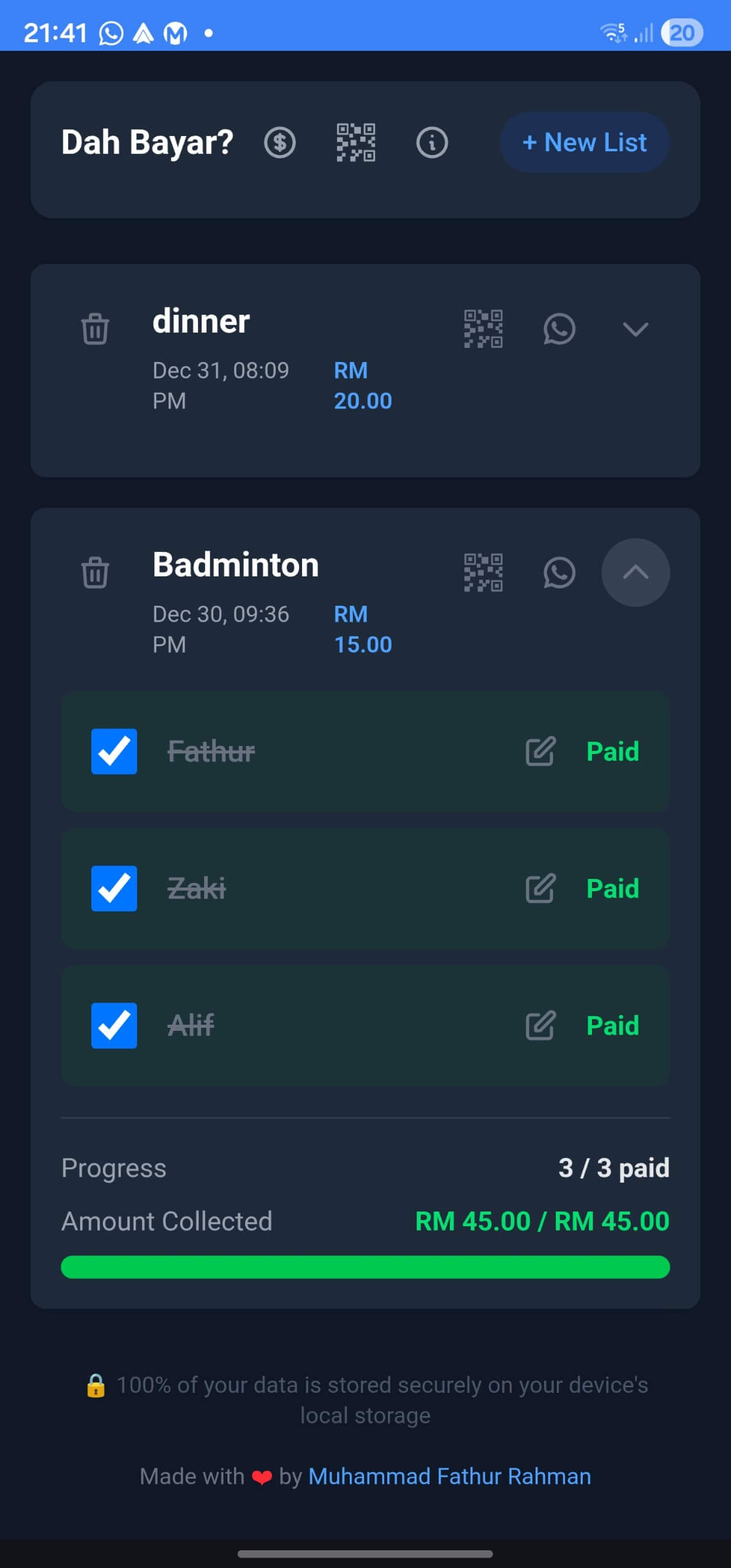
Task: Uncheck Fathur's paid checkbox
Action: [114, 752]
